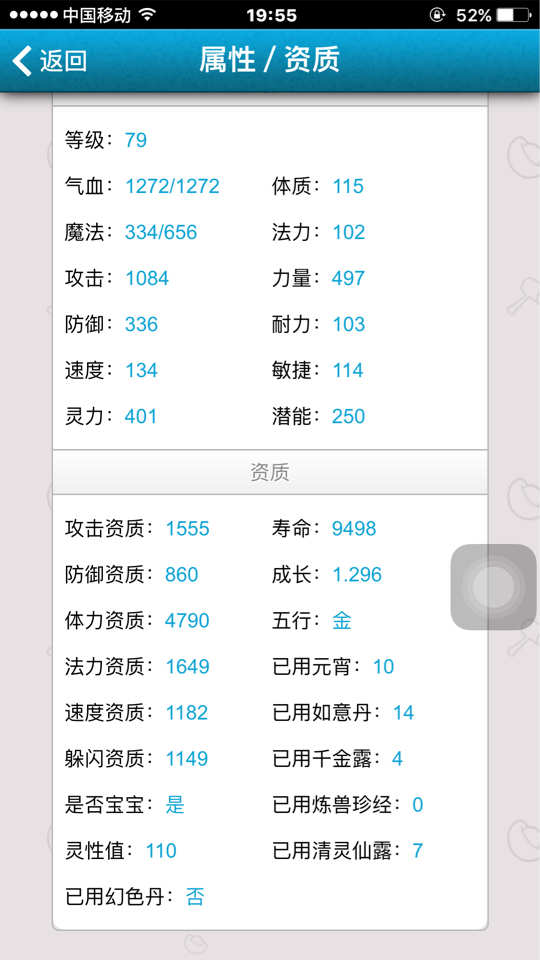This screenshot has height=960, width=540.
Task: Go back with the 返回 button
Action: point(50,61)
